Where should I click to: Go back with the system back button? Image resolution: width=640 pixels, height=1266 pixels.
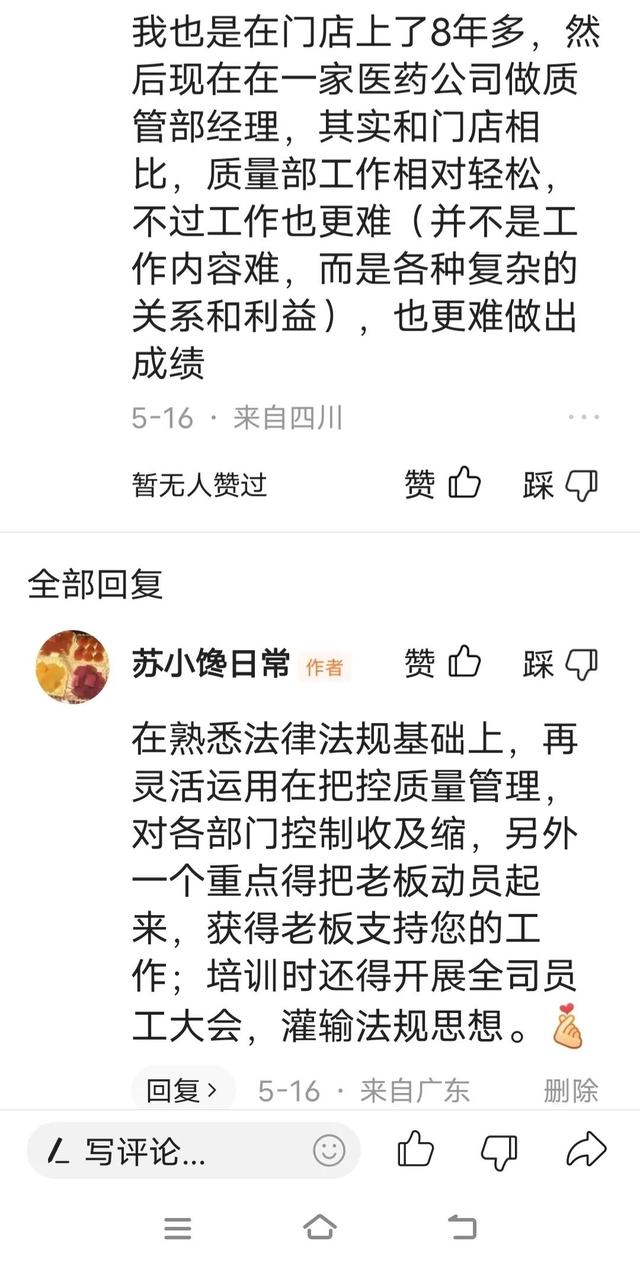click(x=461, y=1227)
